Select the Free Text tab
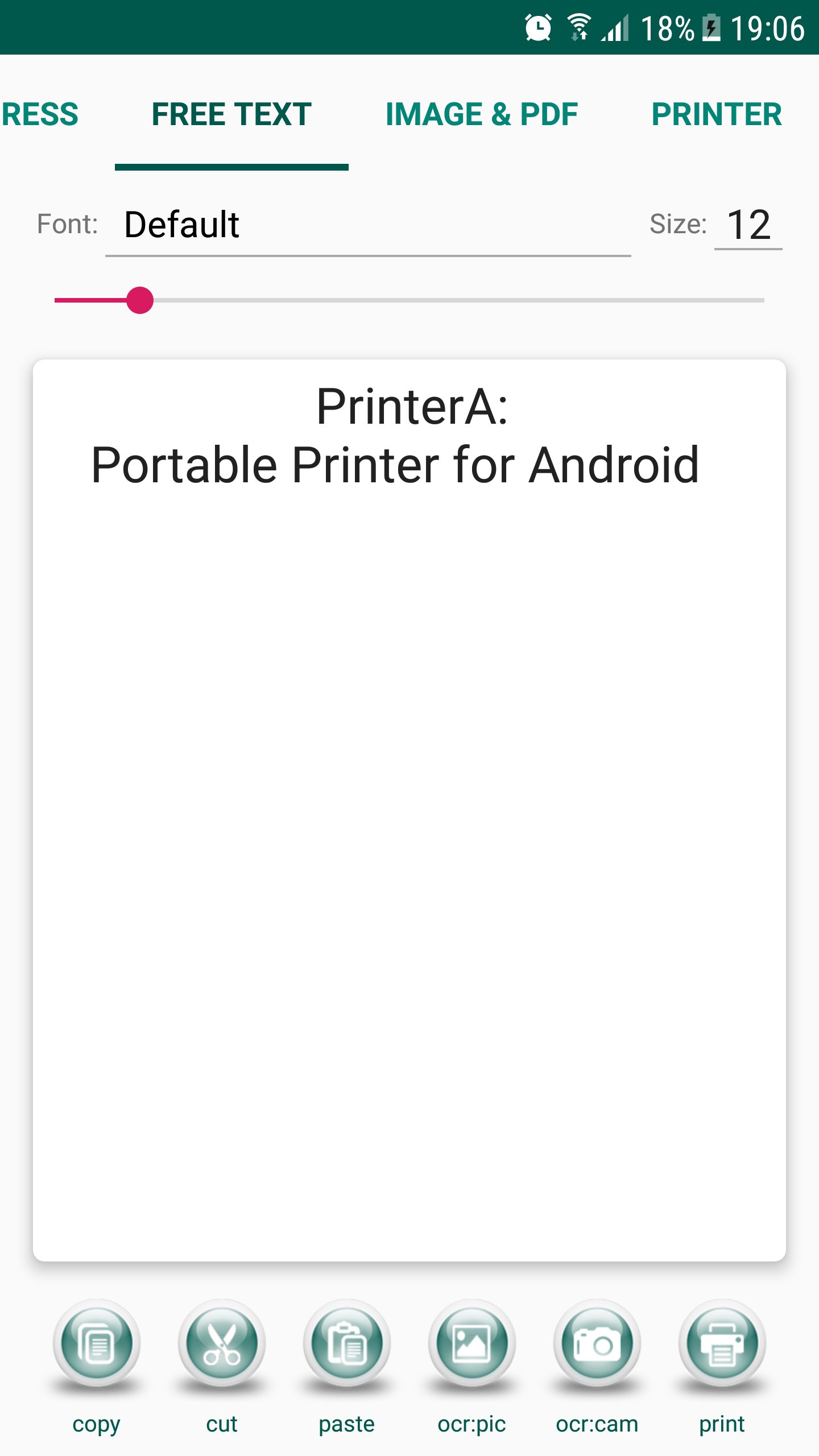Viewport: 819px width, 1456px height. point(231,114)
